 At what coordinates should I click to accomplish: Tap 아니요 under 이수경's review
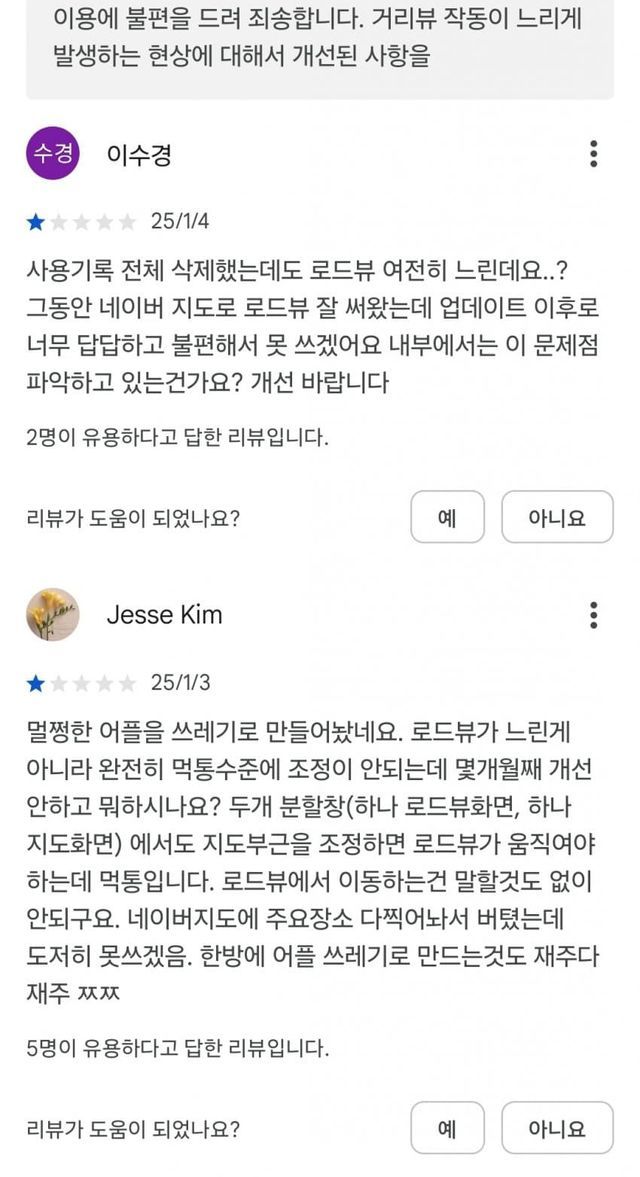(557, 517)
